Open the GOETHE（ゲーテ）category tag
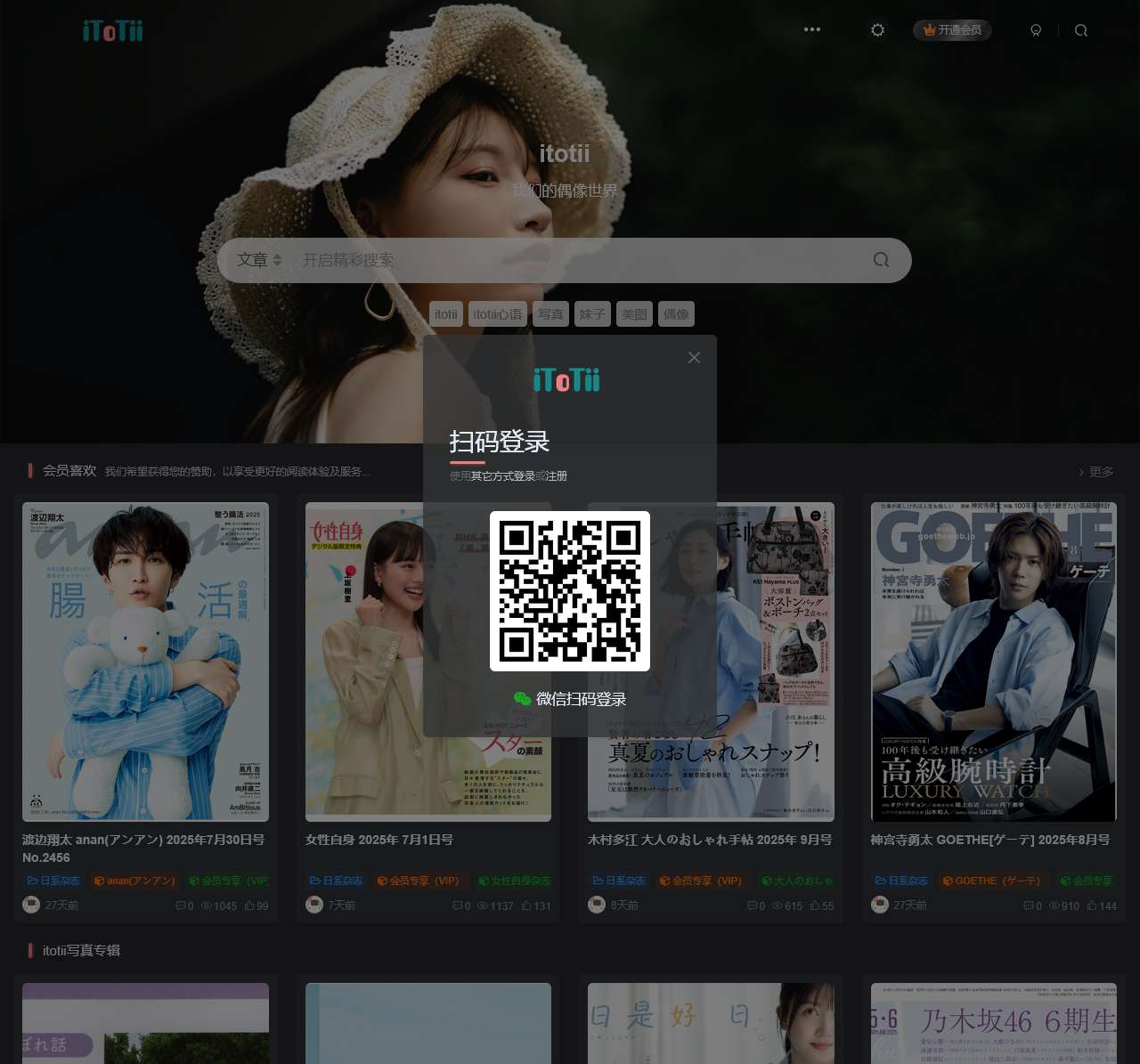Image resolution: width=1140 pixels, height=1064 pixels. click(991, 881)
